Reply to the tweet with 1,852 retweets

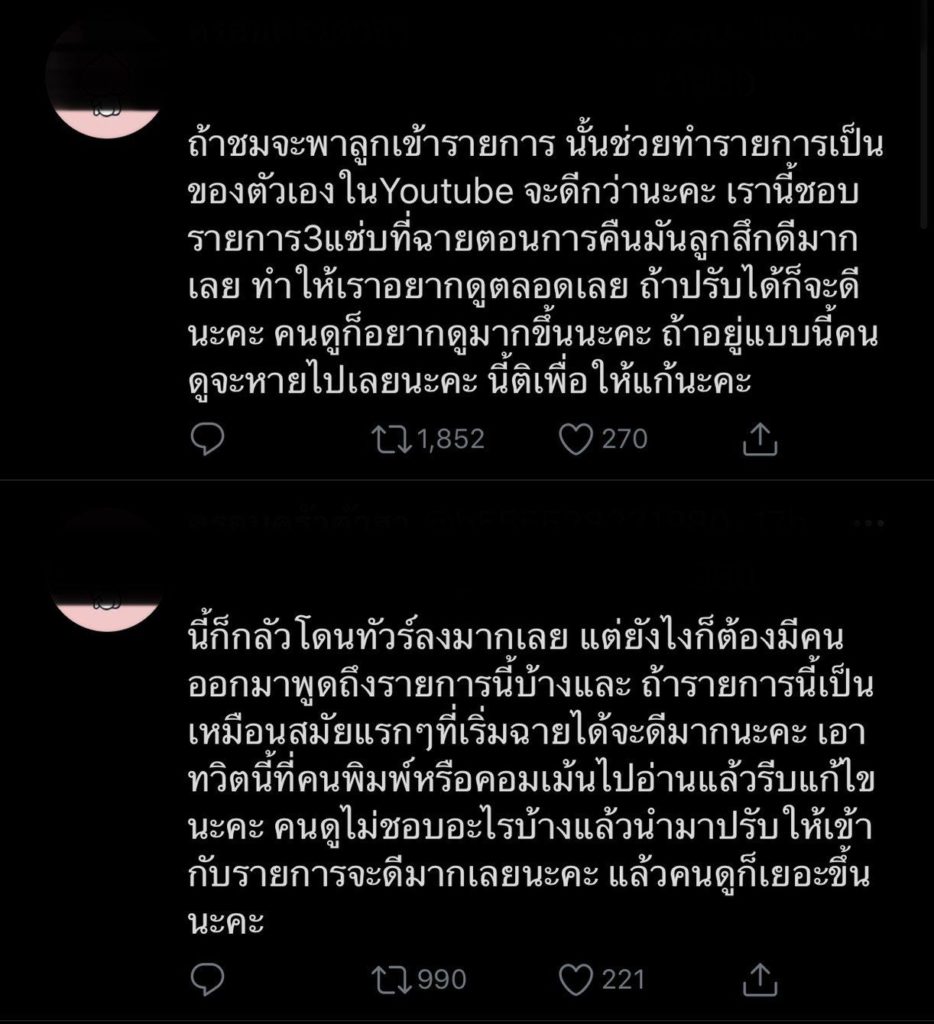pos(208,439)
